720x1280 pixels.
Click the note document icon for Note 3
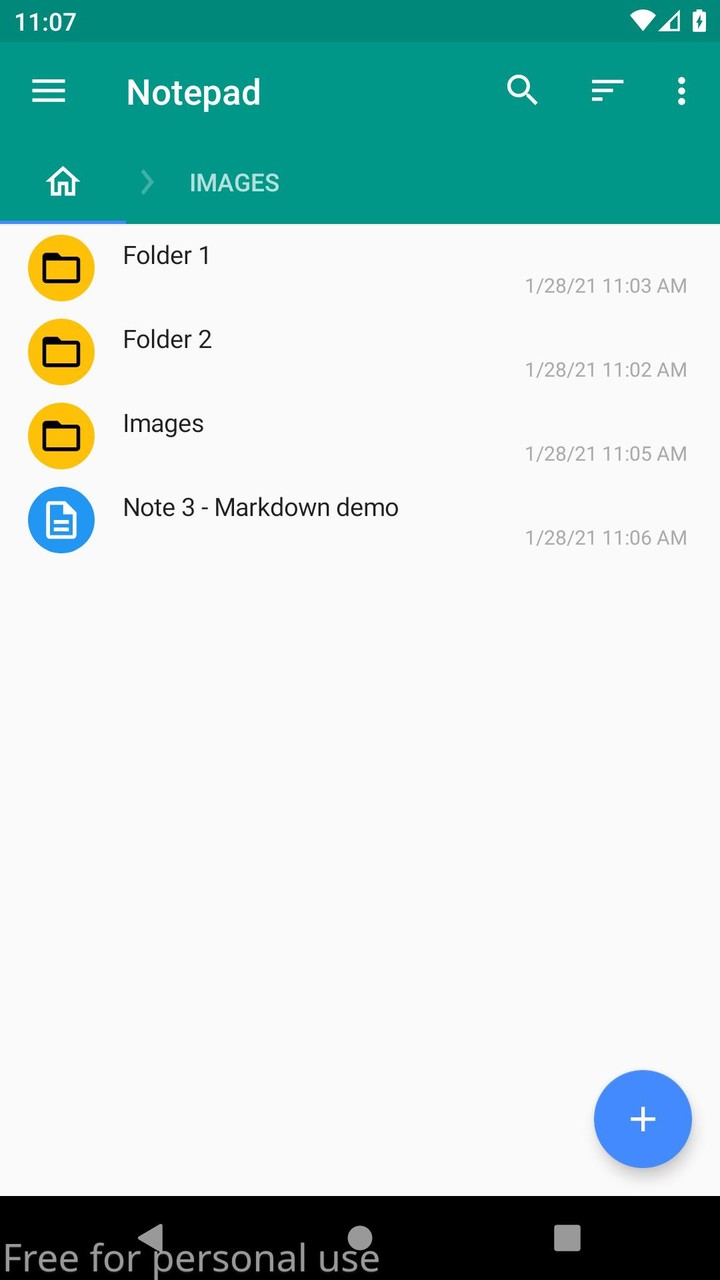61,520
